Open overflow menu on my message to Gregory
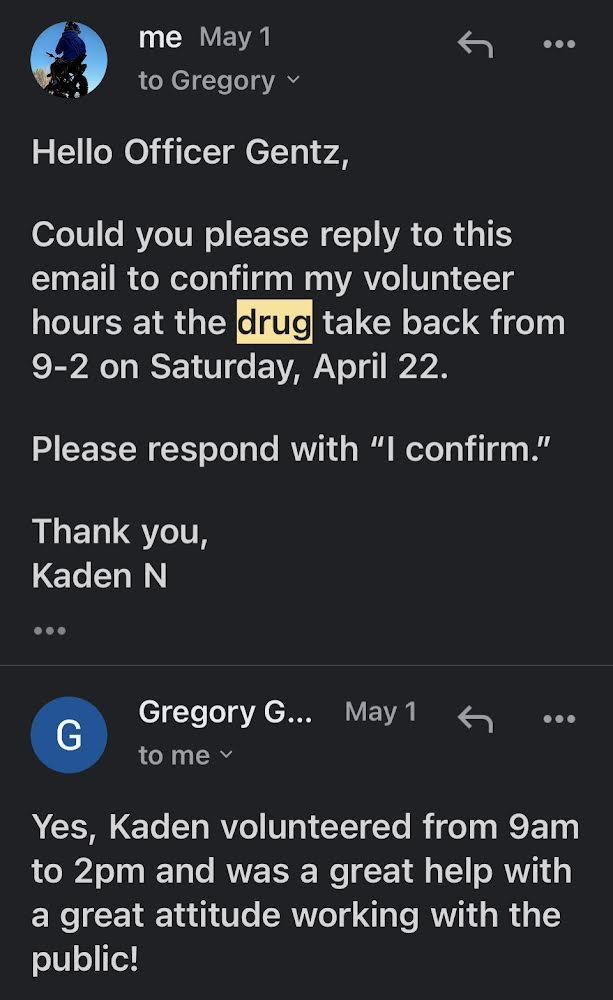Screen dimensions: 613x1000 pyautogui.click(x=558, y=44)
